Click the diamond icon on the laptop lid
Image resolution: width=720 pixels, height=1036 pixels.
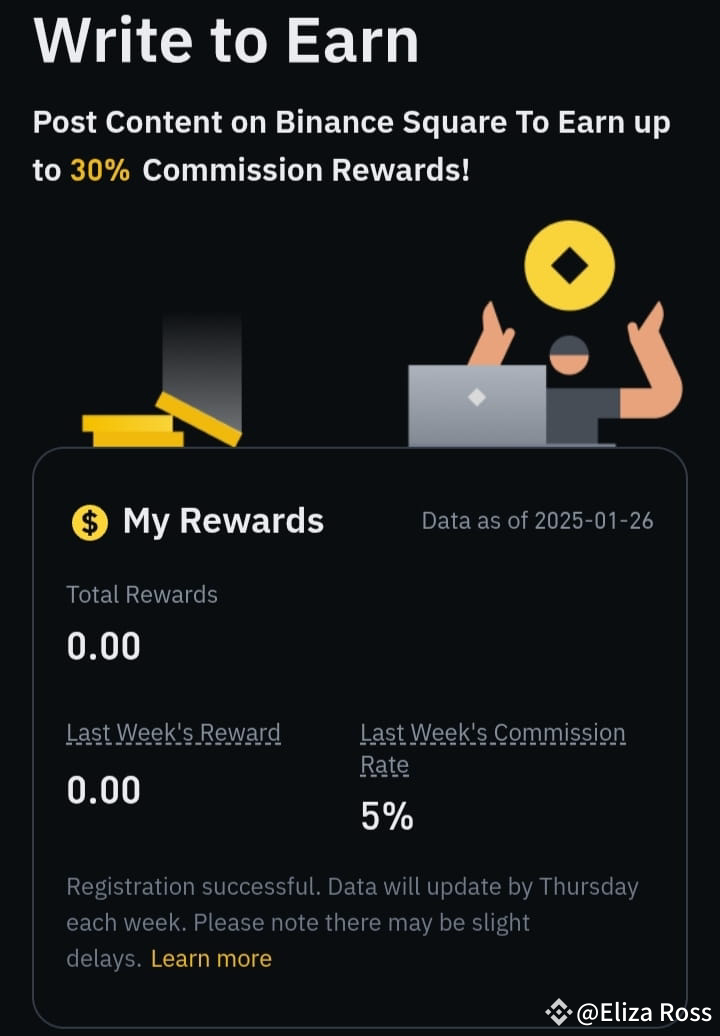coord(474,398)
